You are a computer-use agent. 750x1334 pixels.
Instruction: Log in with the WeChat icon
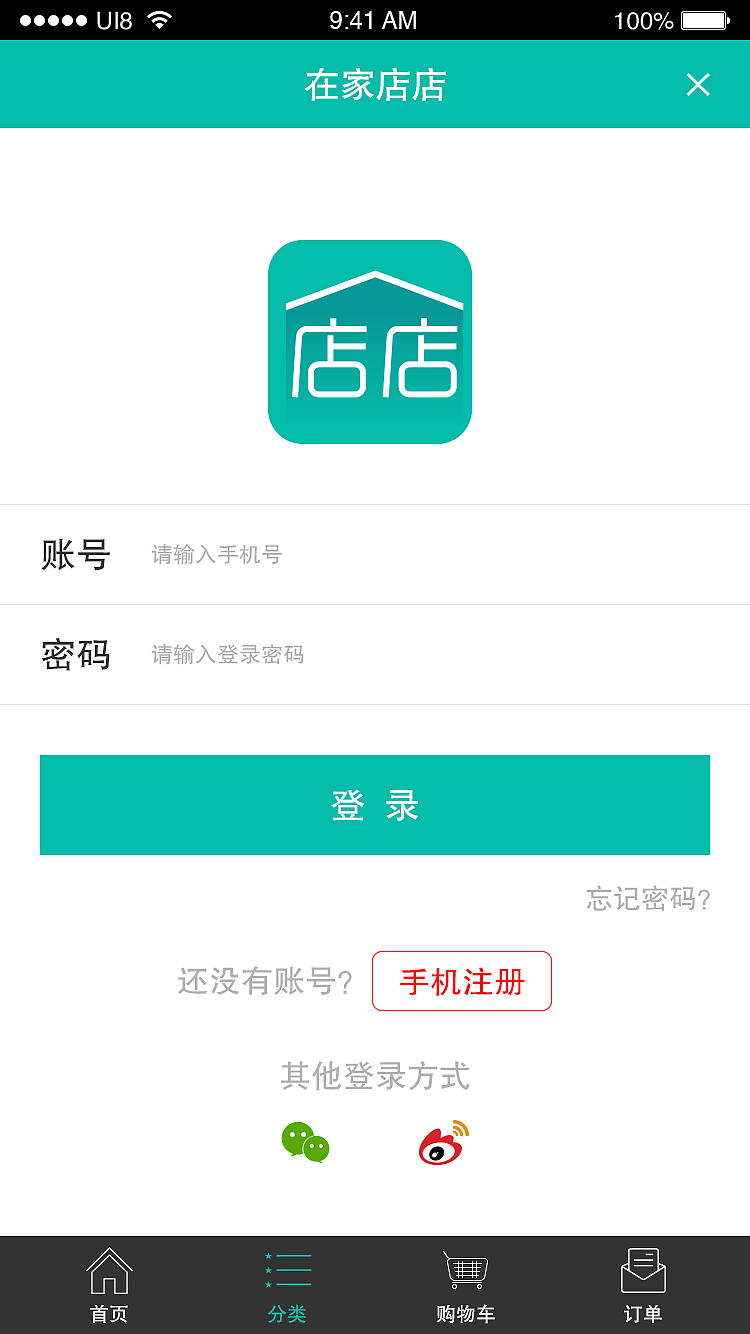click(x=305, y=1142)
